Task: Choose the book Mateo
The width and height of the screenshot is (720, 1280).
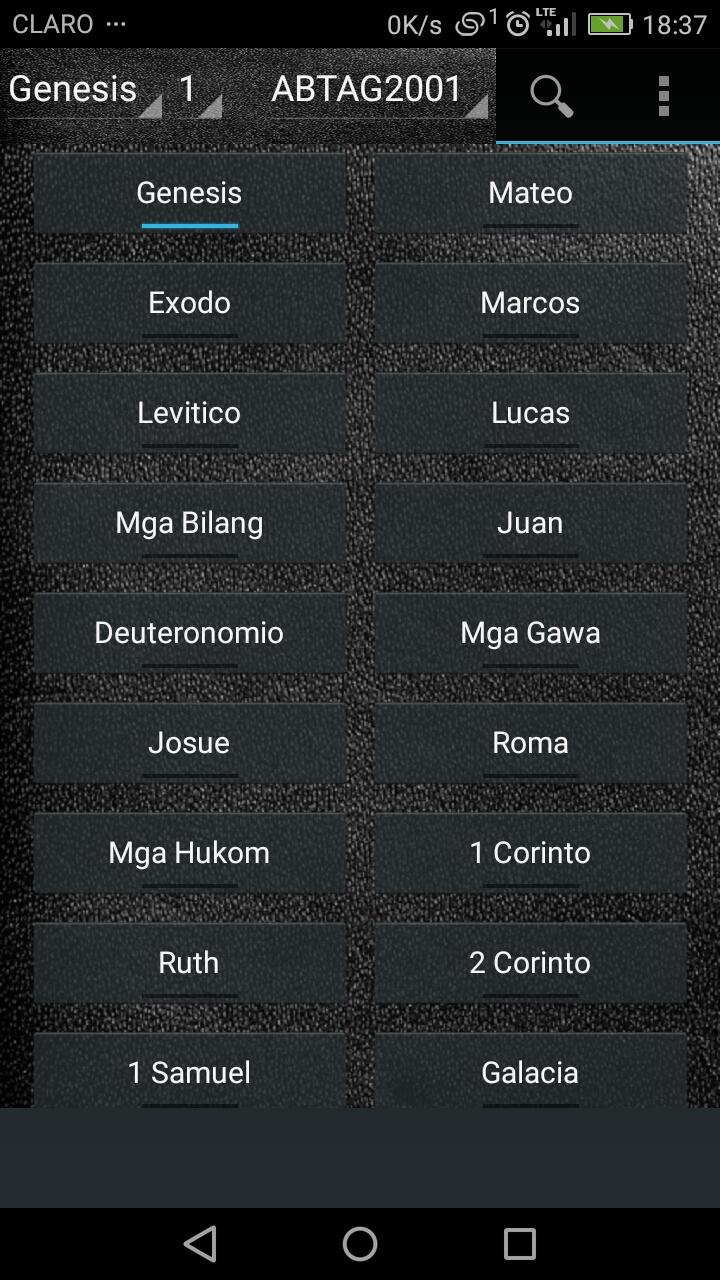Action: (530, 193)
